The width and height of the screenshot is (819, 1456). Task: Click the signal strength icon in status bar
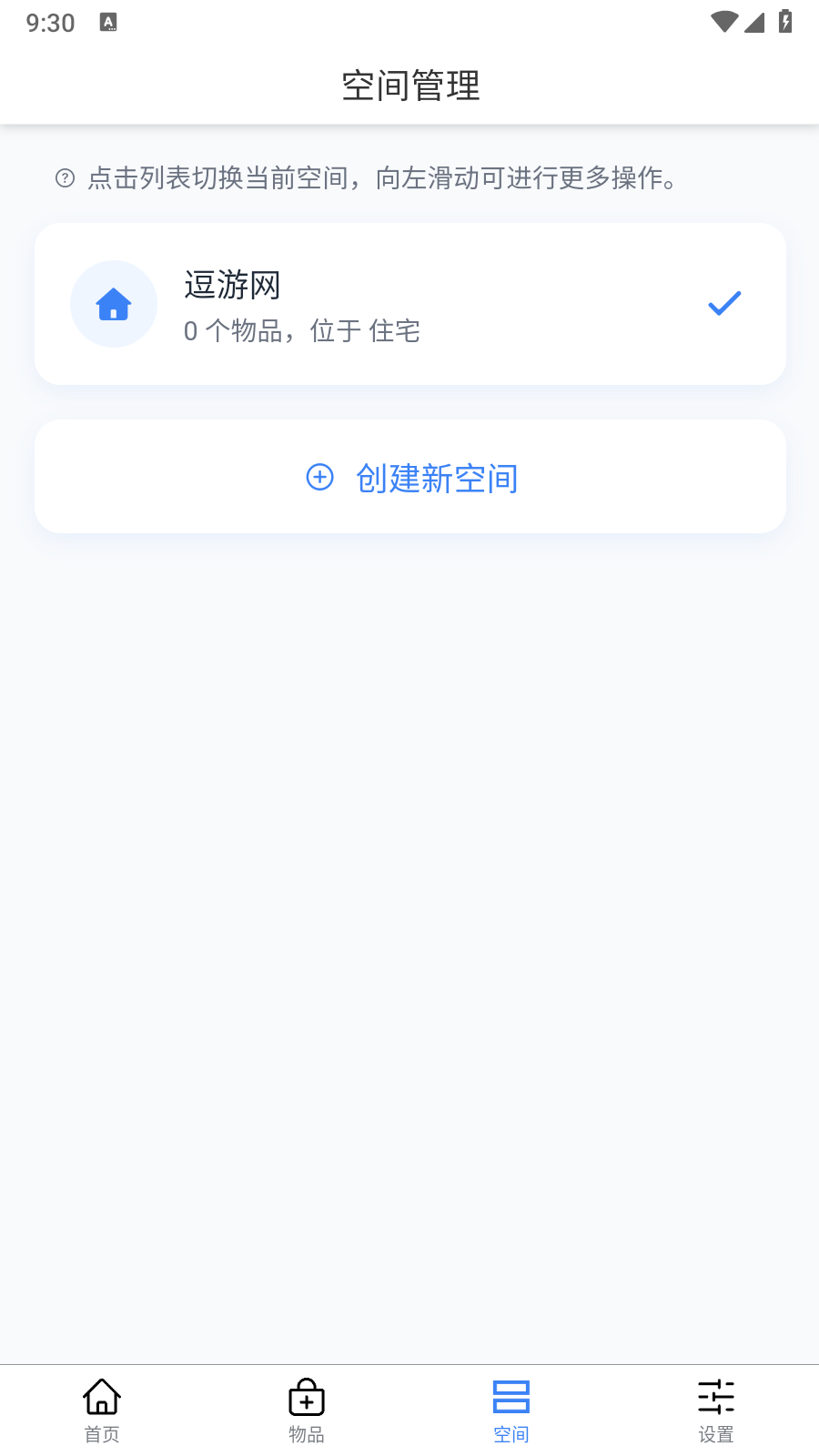[x=755, y=23]
